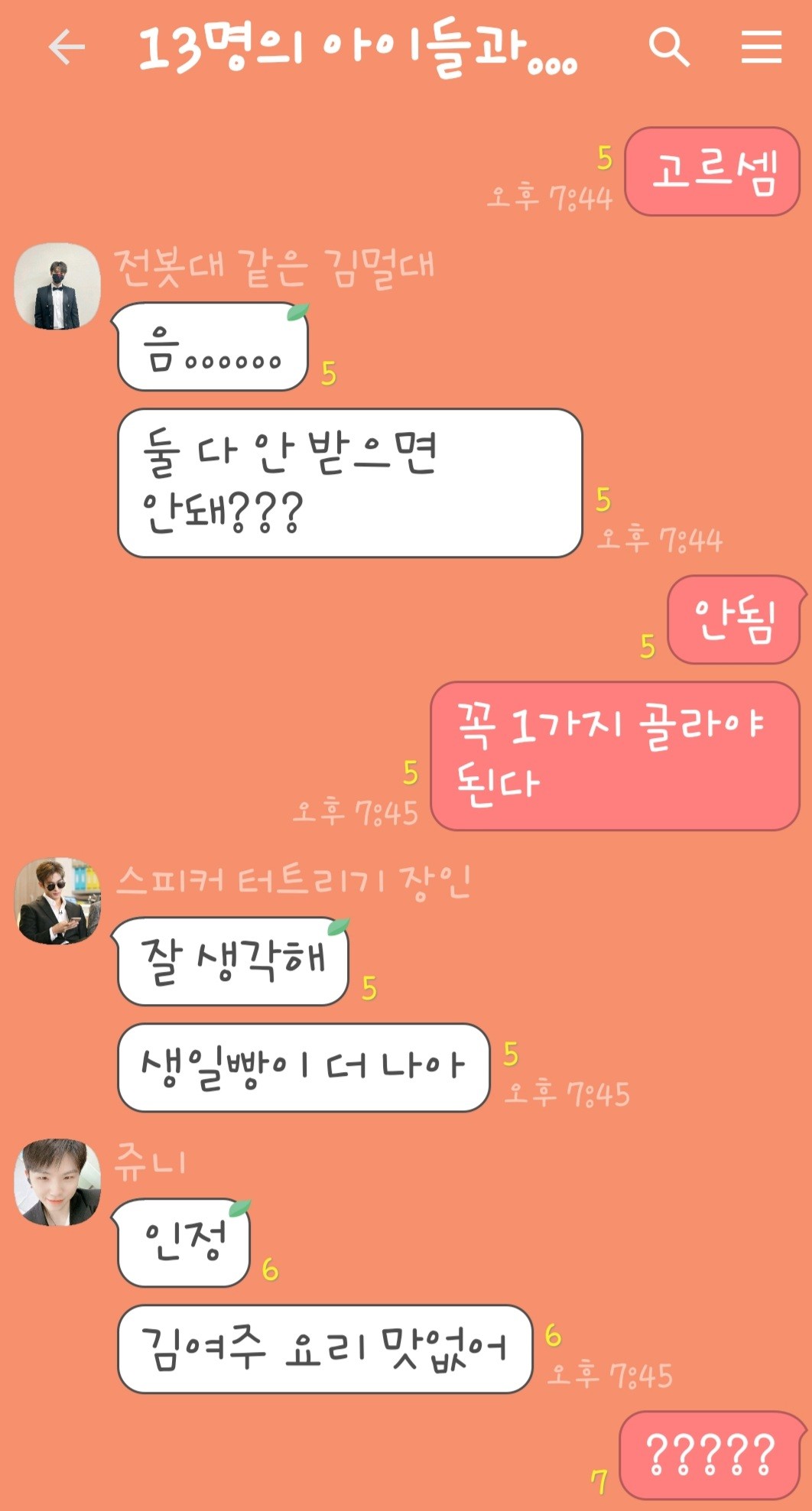Go back using the arrow icon

tap(66, 47)
